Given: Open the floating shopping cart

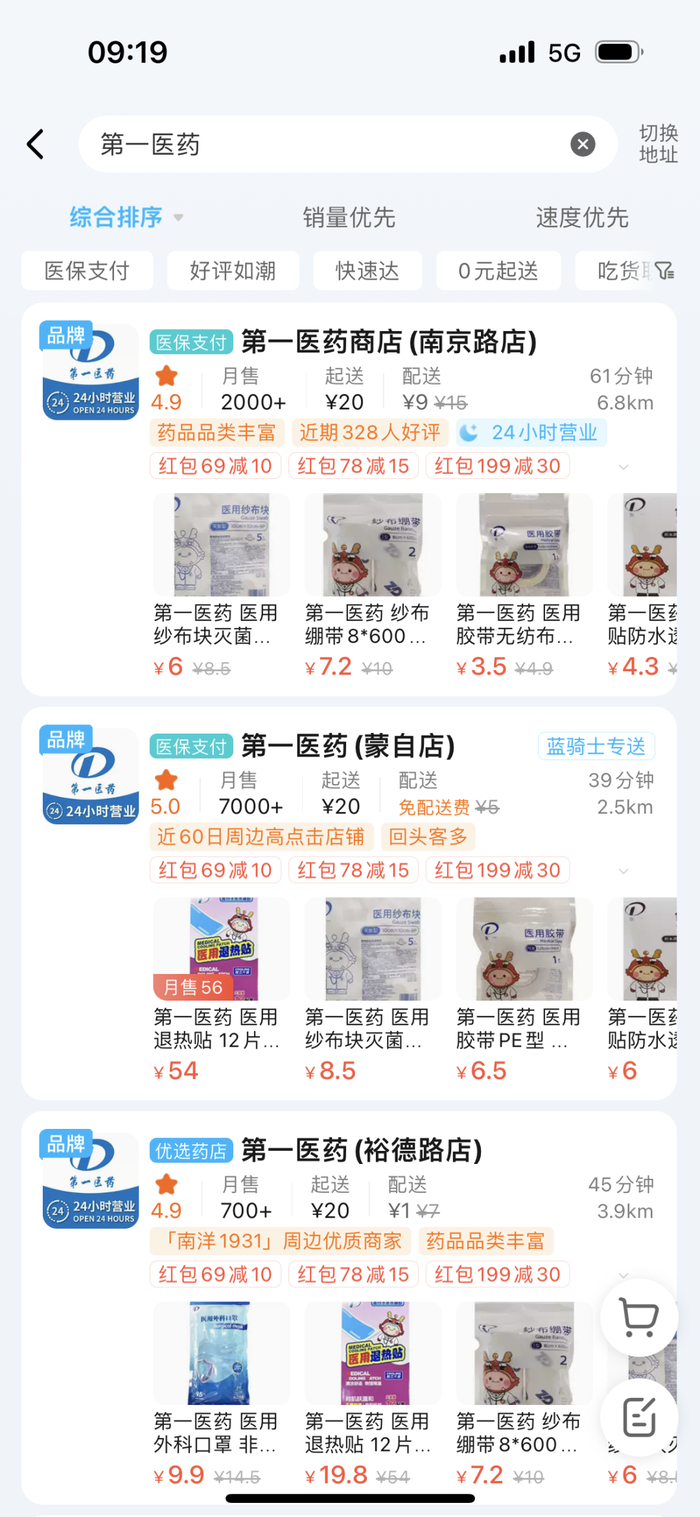Looking at the screenshot, I should [x=639, y=1317].
